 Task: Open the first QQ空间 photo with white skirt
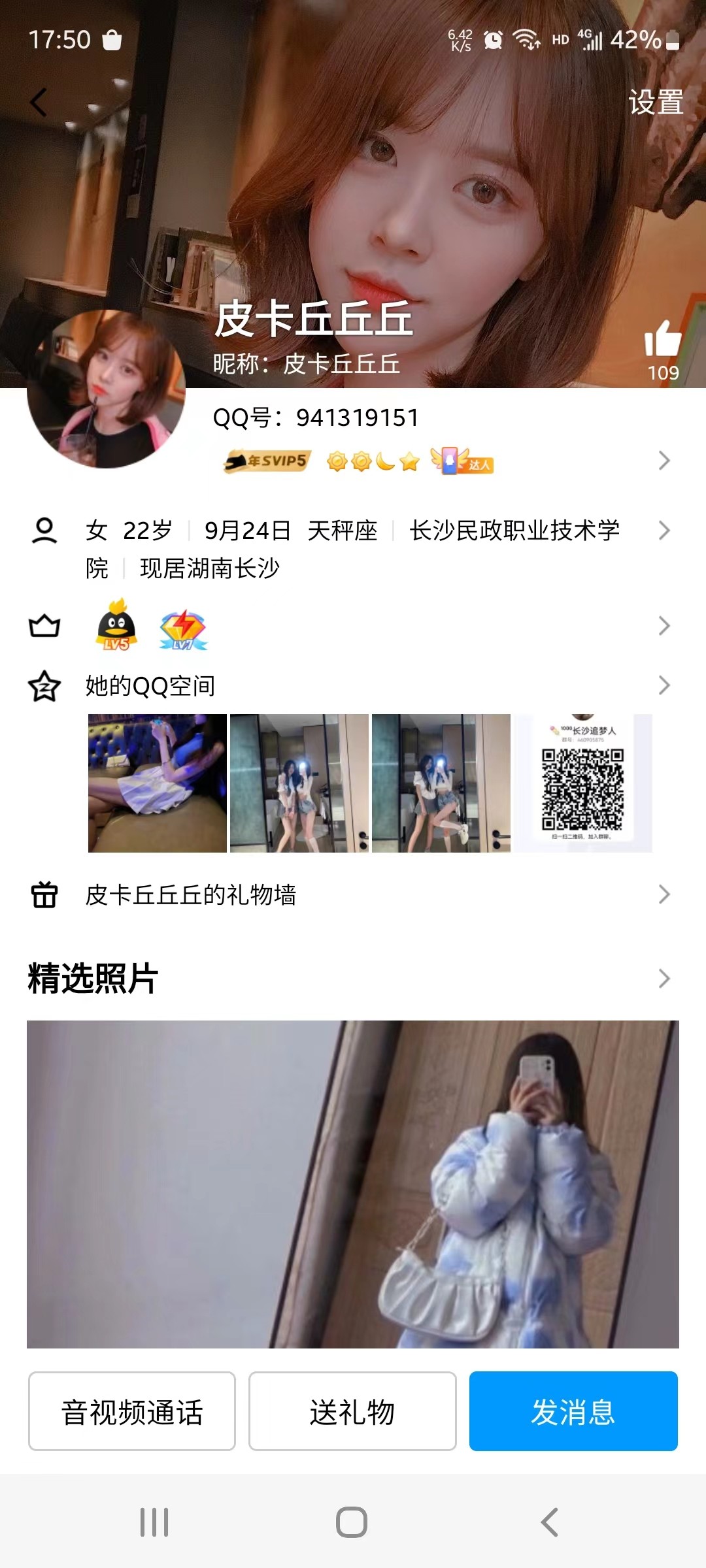point(158,783)
